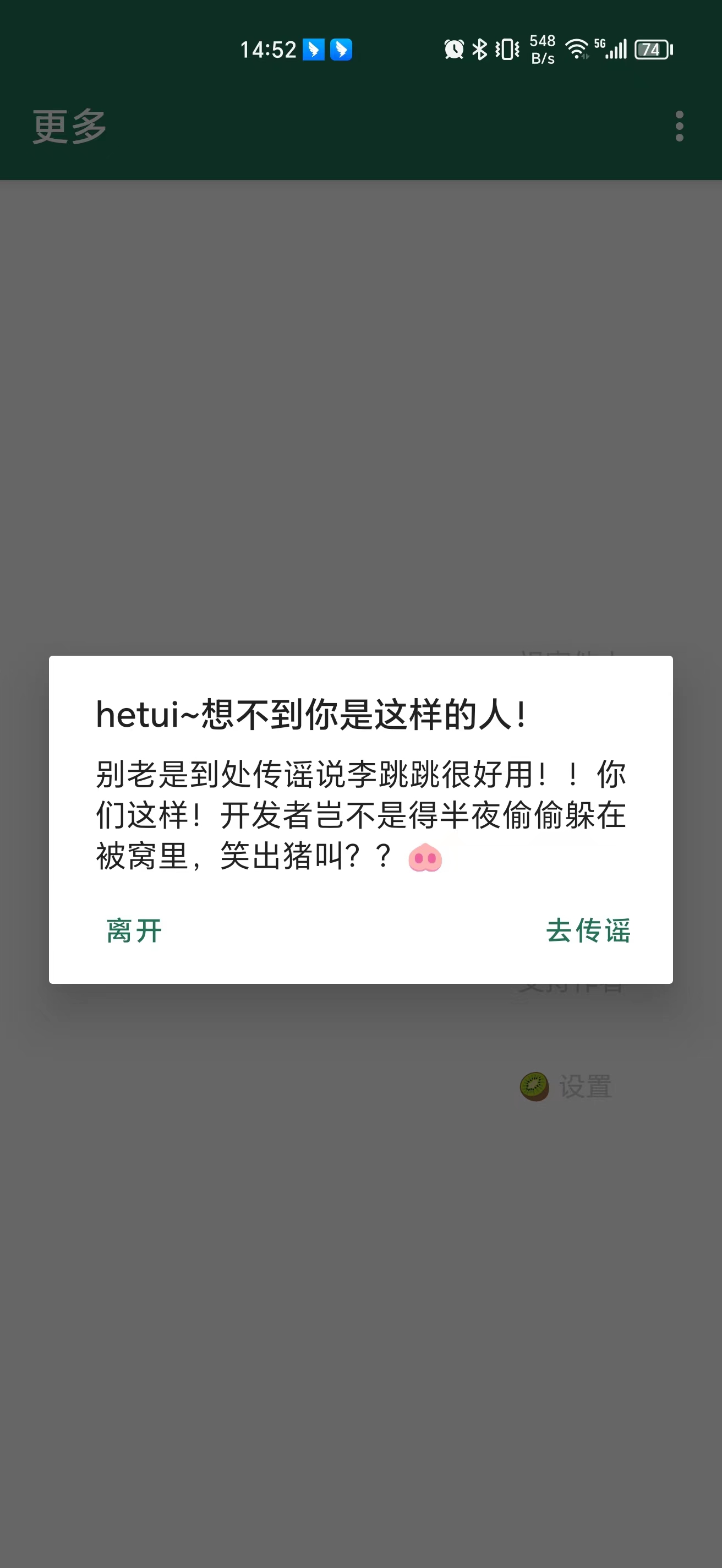Screen dimensions: 722x1568
Task: Tap 离开 to dismiss the dialog
Action: point(134,930)
